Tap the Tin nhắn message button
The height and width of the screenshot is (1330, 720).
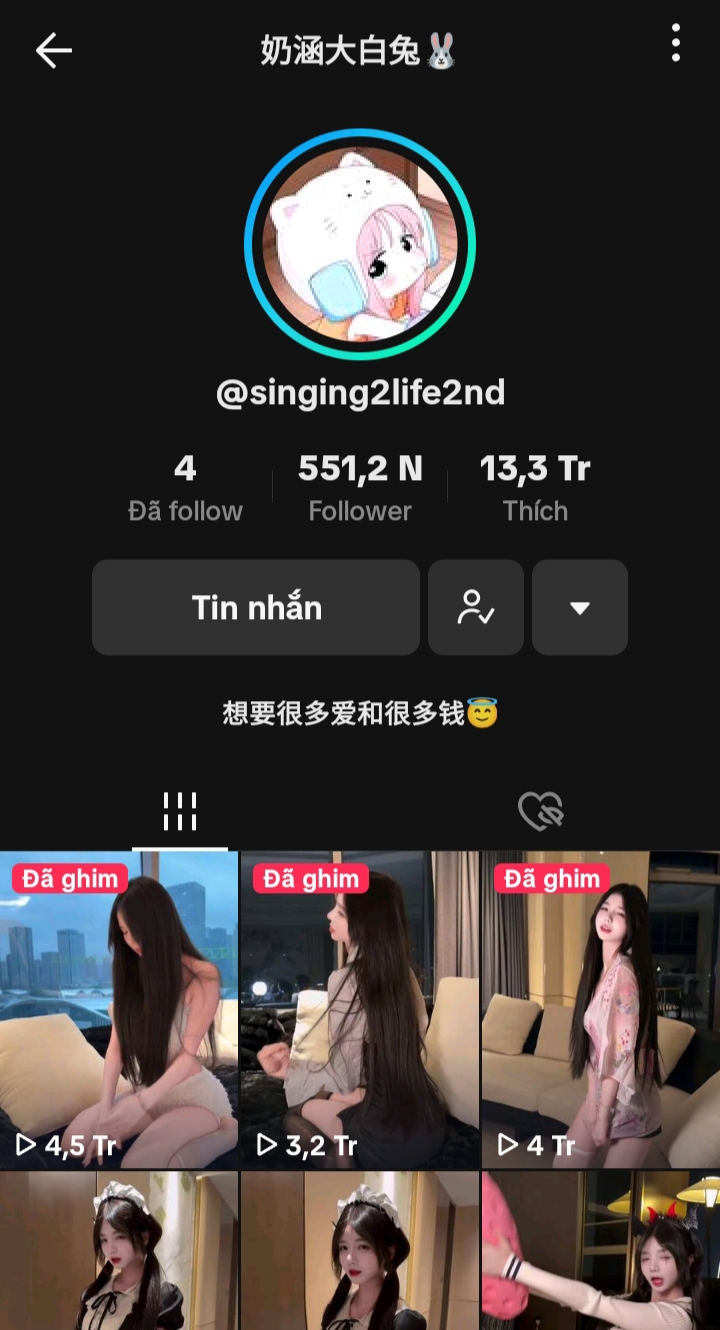click(256, 607)
